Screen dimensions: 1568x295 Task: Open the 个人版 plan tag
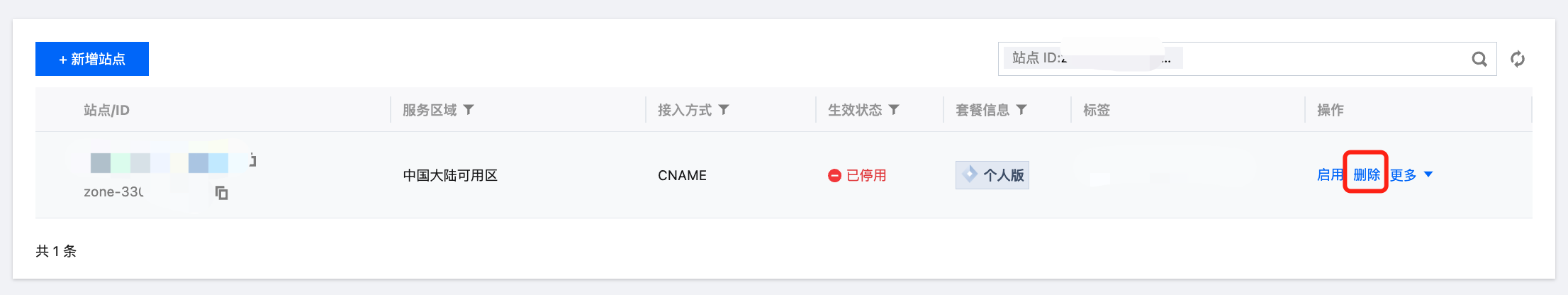pyautogui.click(x=992, y=175)
